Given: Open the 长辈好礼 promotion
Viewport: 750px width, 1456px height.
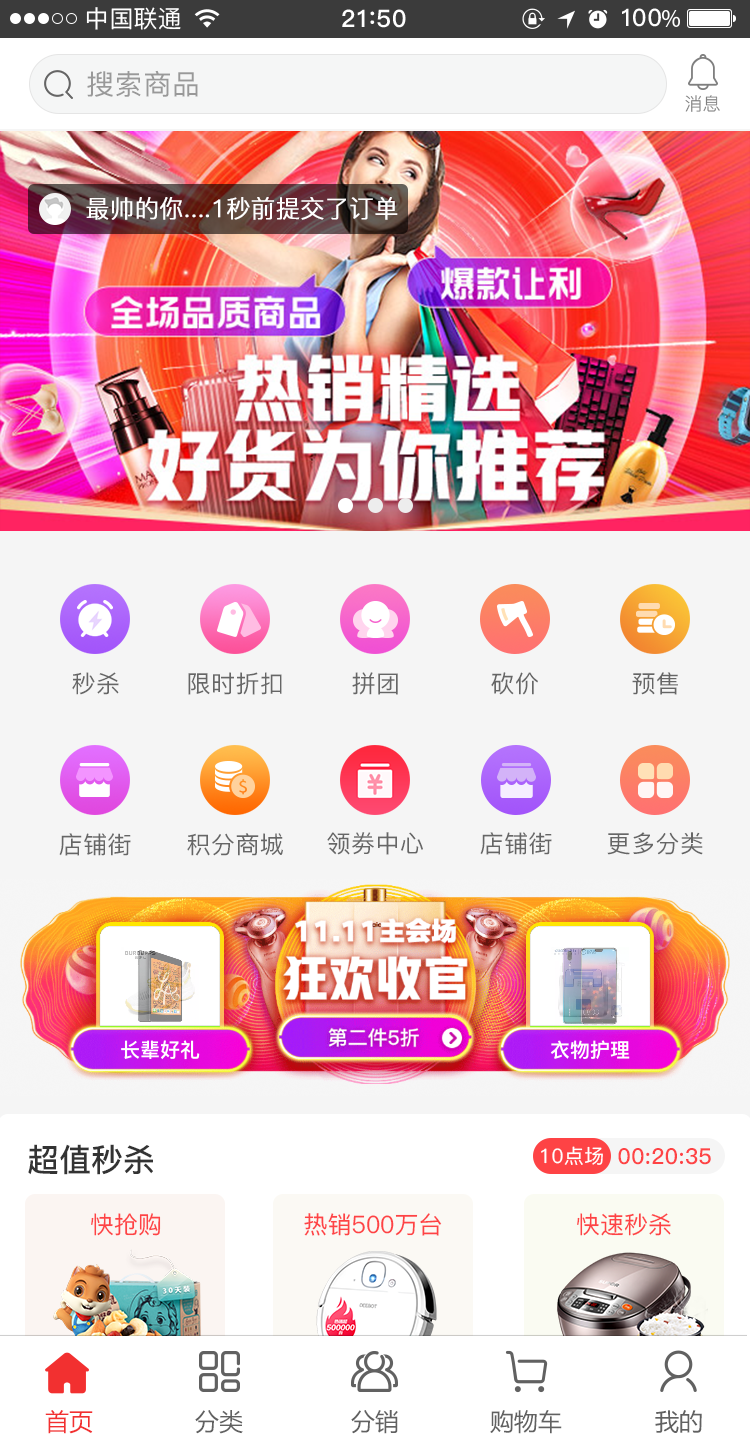Looking at the screenshot, I should coord(160,1050).
